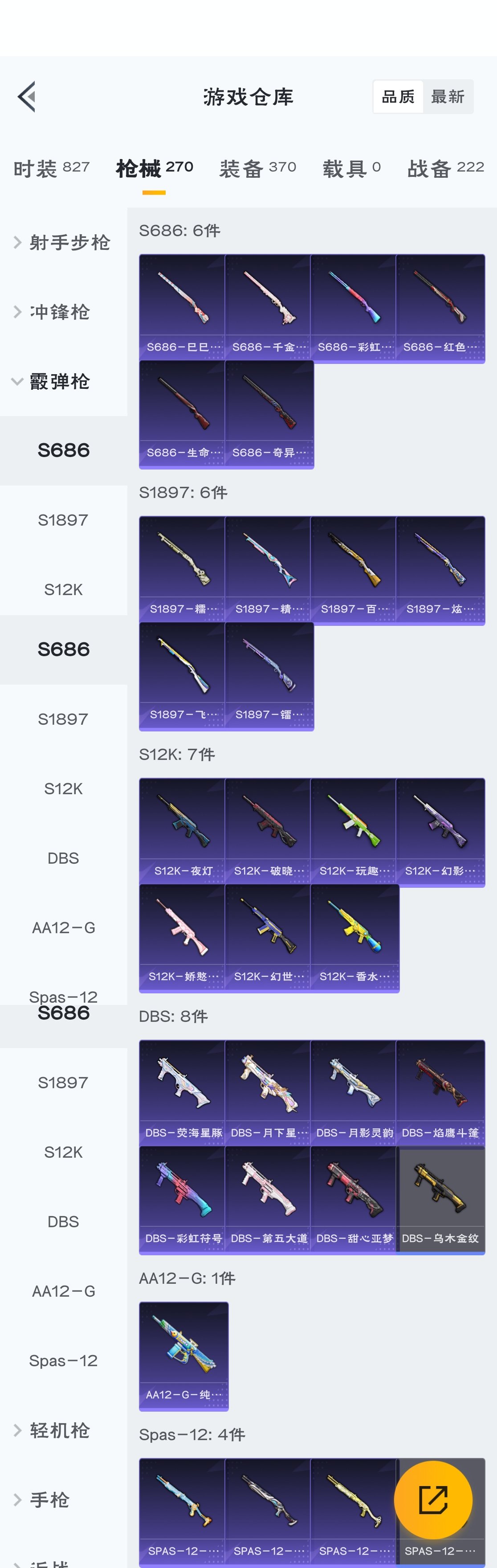
Task: Select the DBS-彩虹符号 skin
Action: pyautogui.click(x=182, y=1198)
